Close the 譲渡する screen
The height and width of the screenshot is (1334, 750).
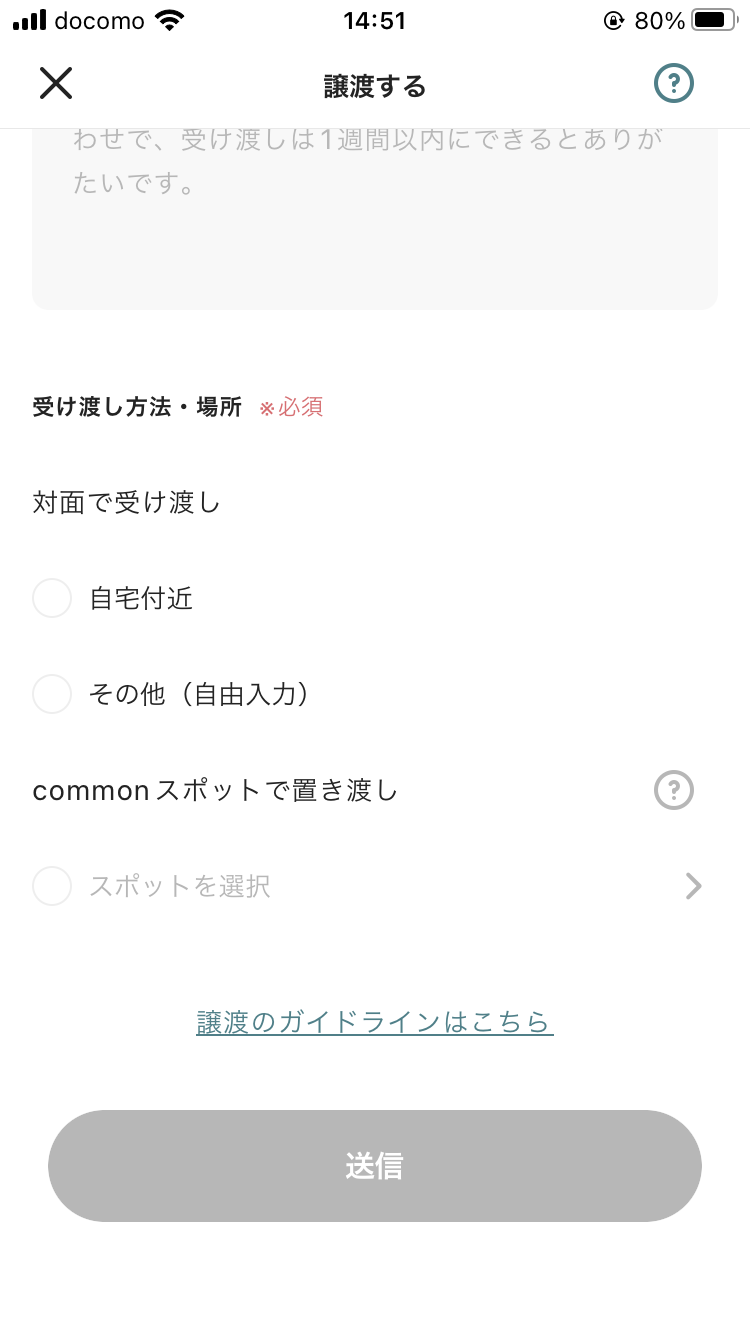click(x=56, y=83)
